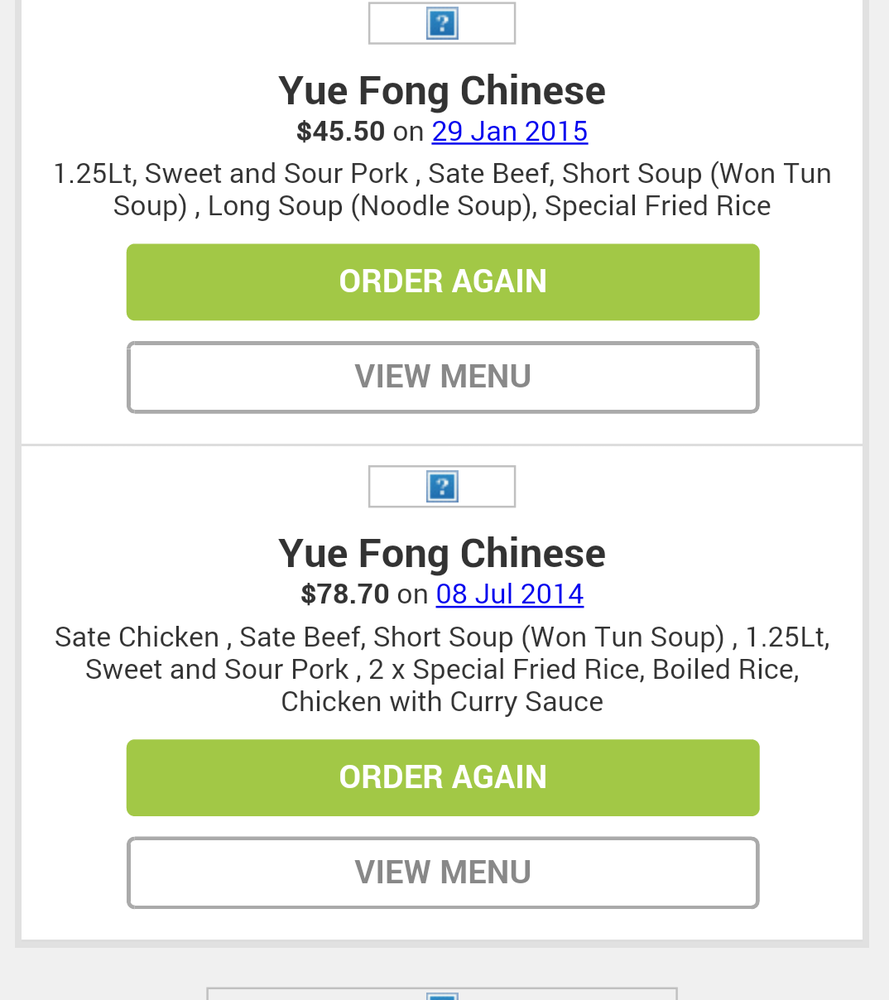
Task: Click the partially visible image placeholder at the bottom
Action: pyautogui.click(x=441, y=996)
